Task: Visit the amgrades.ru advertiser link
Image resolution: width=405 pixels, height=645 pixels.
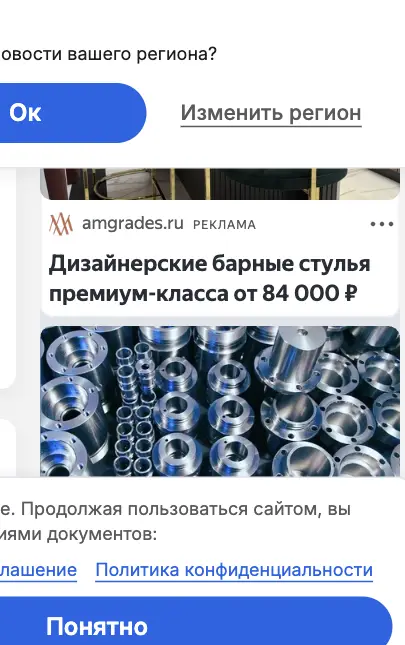Action: (x=132, y=224)
